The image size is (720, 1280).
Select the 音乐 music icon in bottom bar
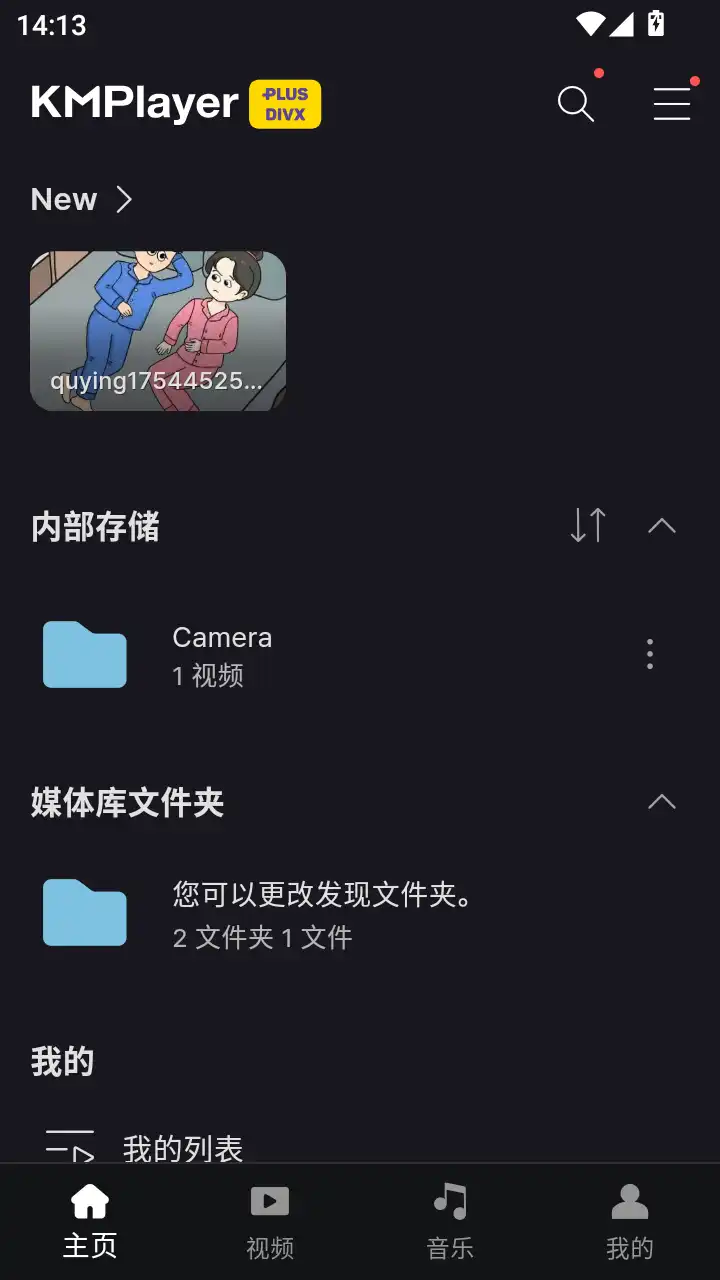[449, 1200]
